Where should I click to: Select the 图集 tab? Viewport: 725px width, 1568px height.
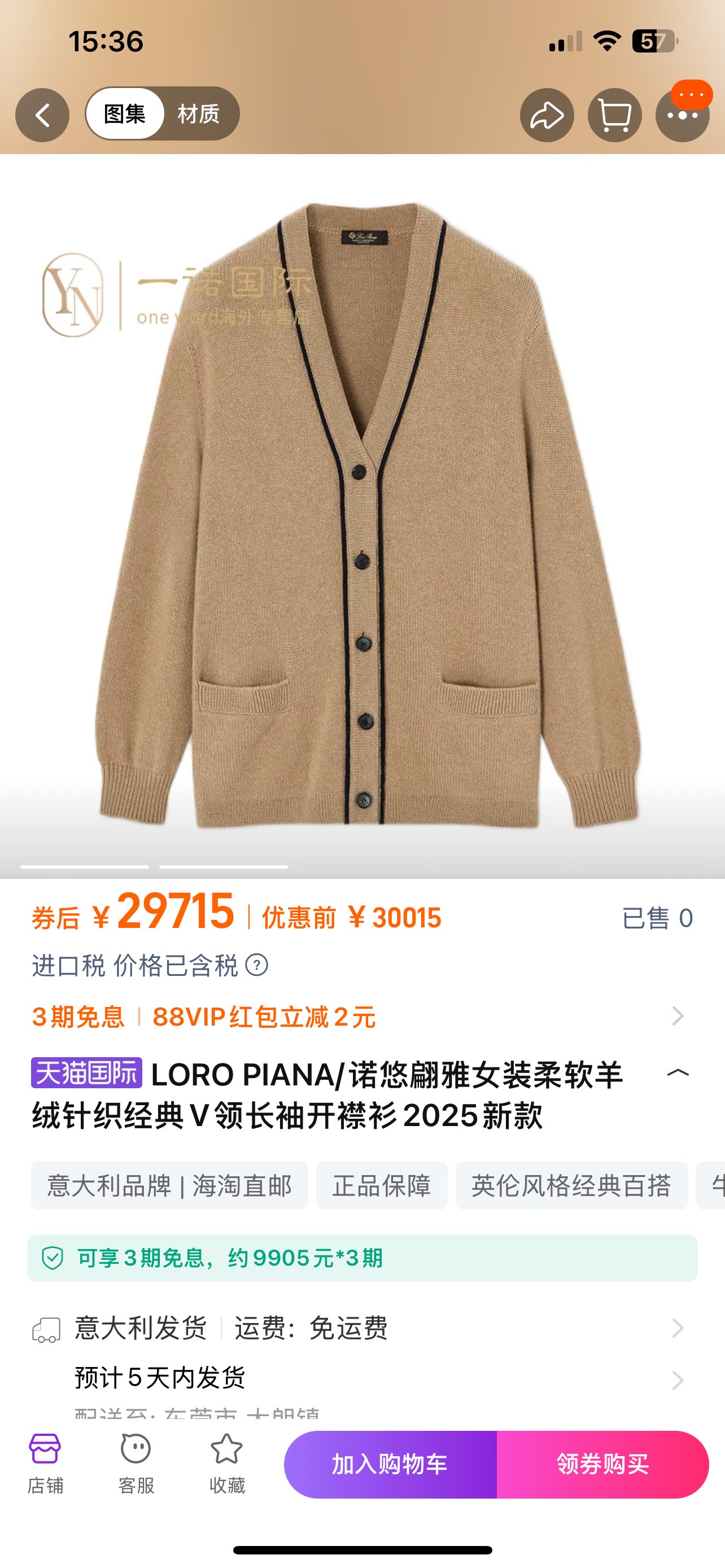click(125, 114)
